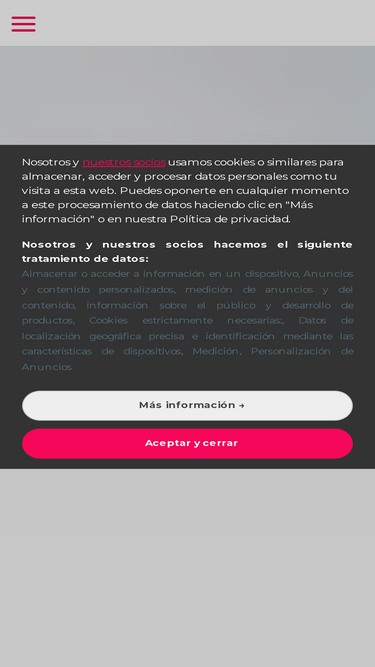The width and height of the screenshot is (375, 667).
Task: Open the hamburger menu
Action: point(23,24)
